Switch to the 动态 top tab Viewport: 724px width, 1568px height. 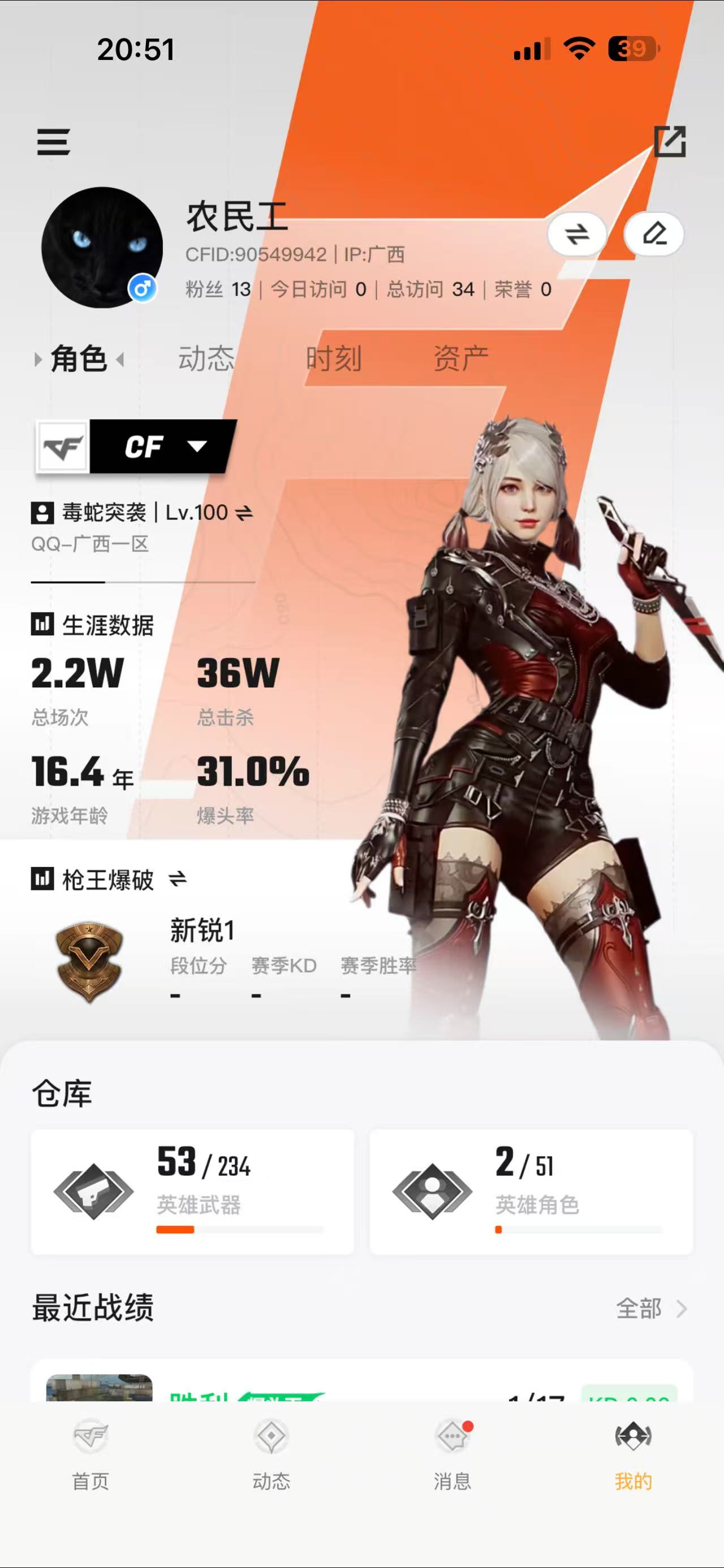tap(206, 358)
